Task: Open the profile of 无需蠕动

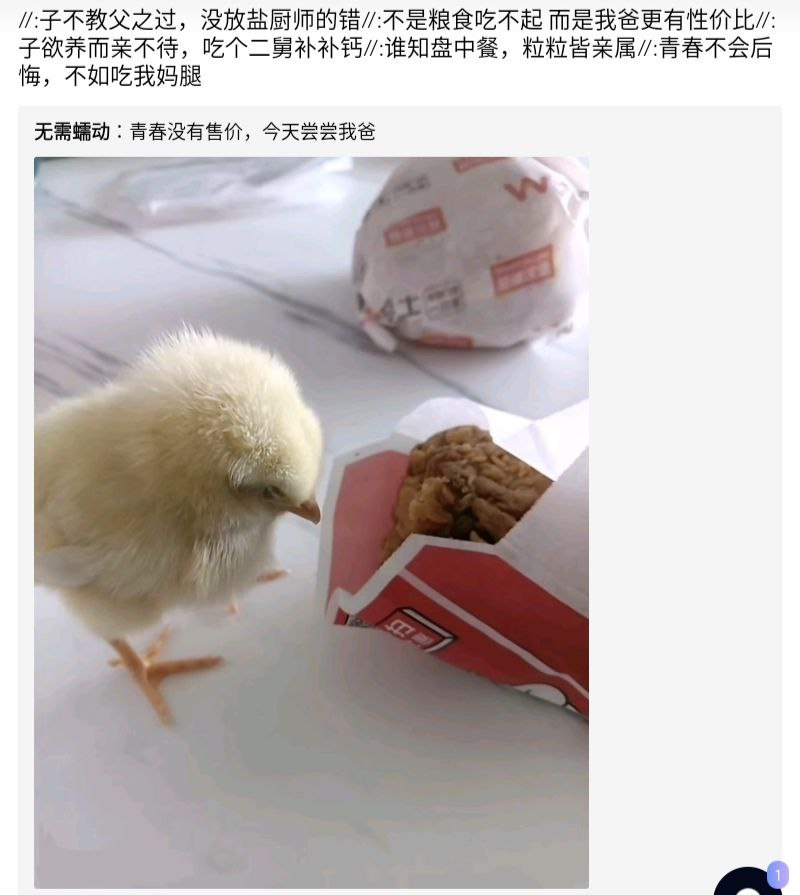Action: click(x=72, y=131)
